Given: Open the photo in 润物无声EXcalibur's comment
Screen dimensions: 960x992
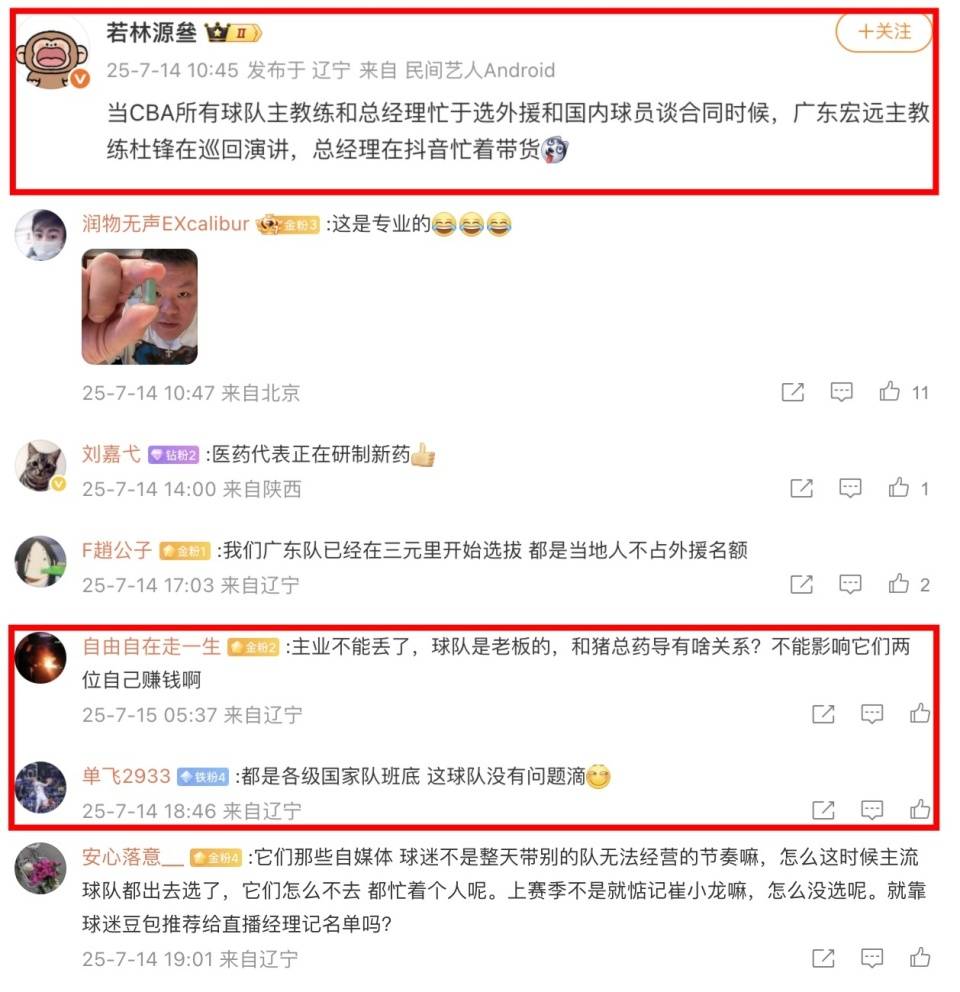Looking at the screenshot, I should click(139, 307).
